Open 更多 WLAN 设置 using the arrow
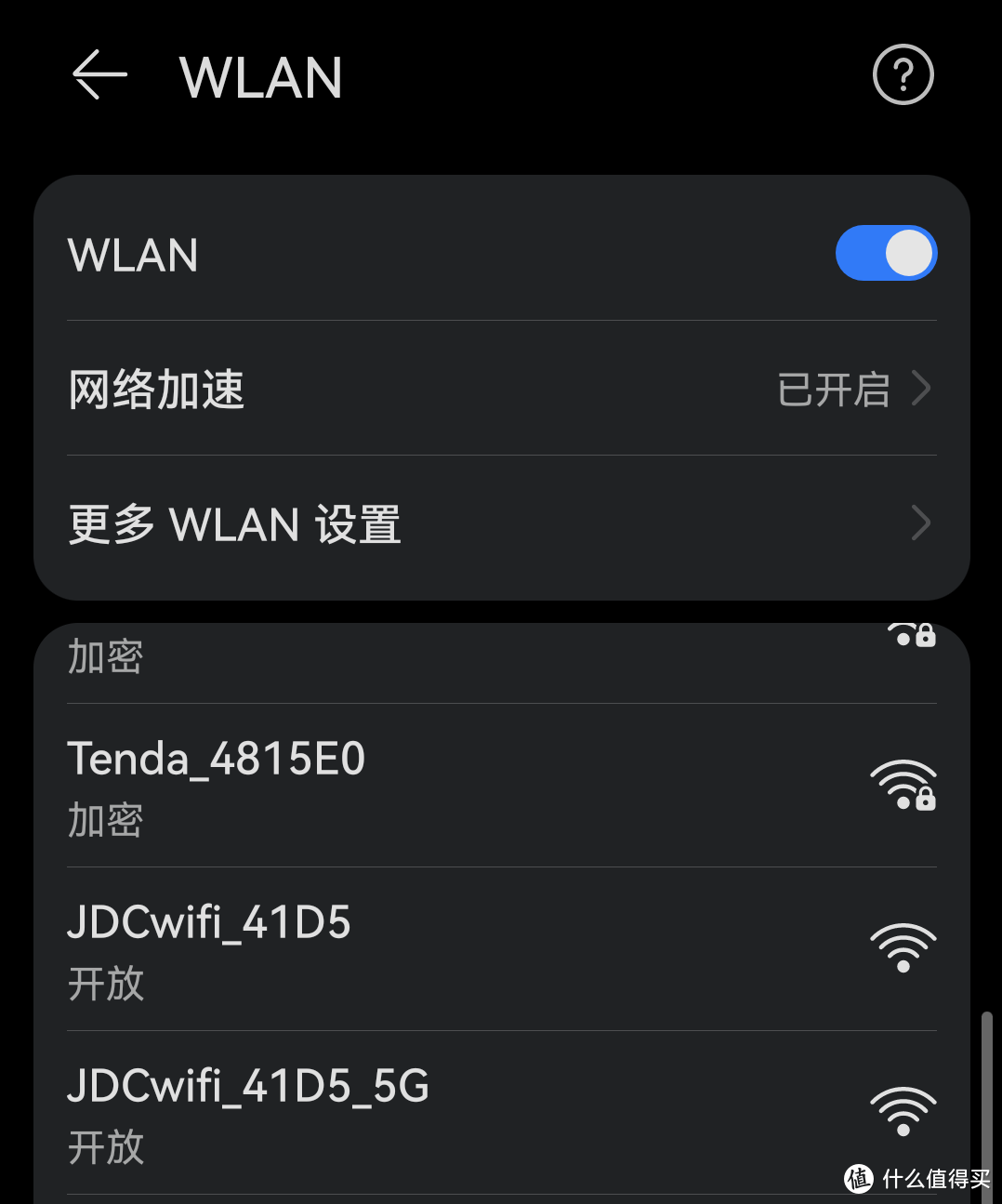This screenshot has width=1002, height=1204. (920, 523)
